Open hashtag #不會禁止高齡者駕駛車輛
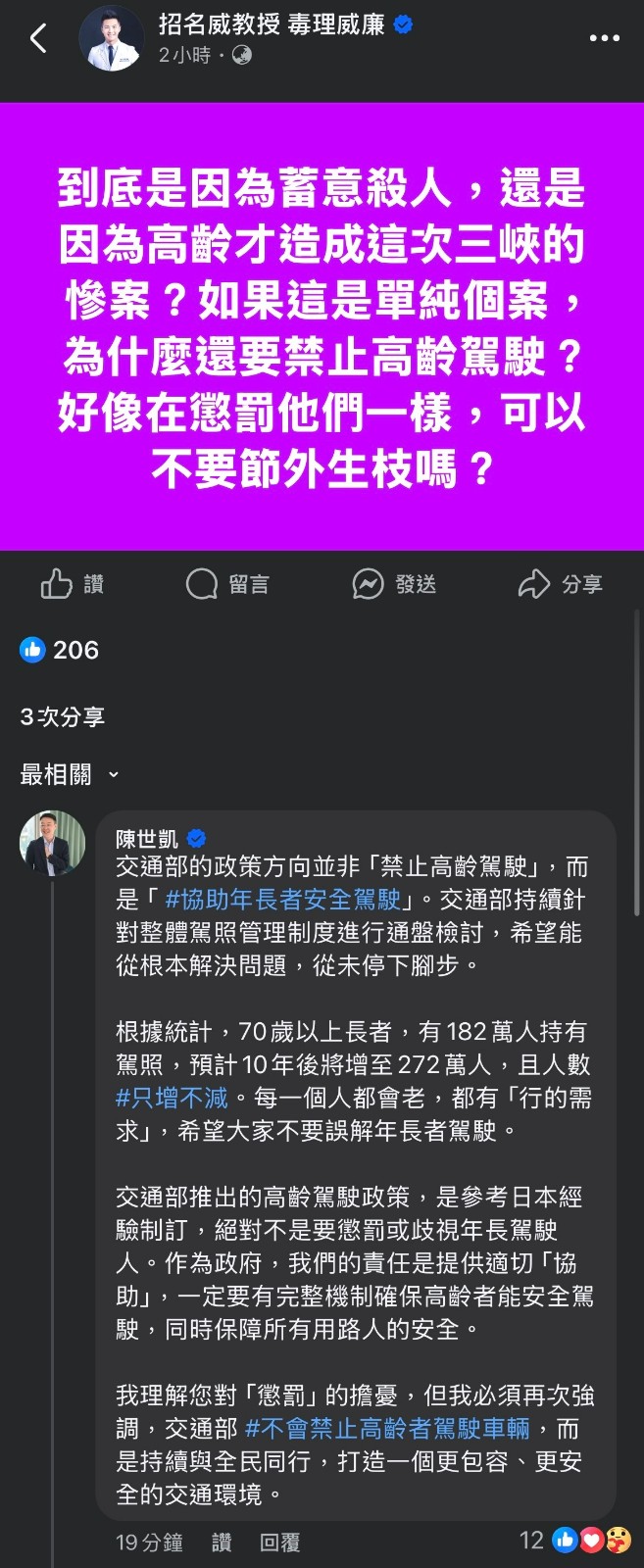This screenshot has height=1568, width=644. pos(387,1428)
